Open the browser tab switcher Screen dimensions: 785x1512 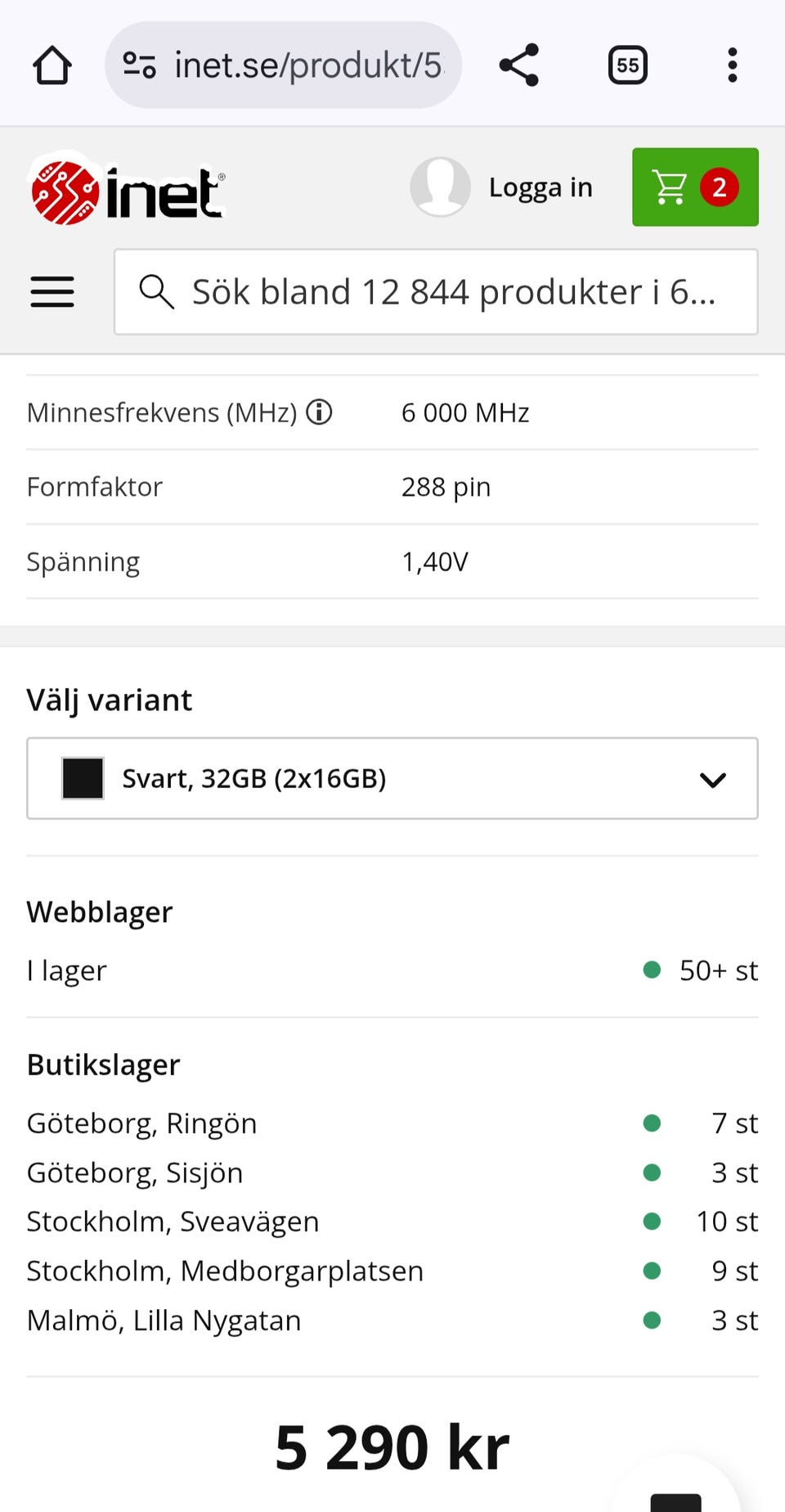[627, 65]
